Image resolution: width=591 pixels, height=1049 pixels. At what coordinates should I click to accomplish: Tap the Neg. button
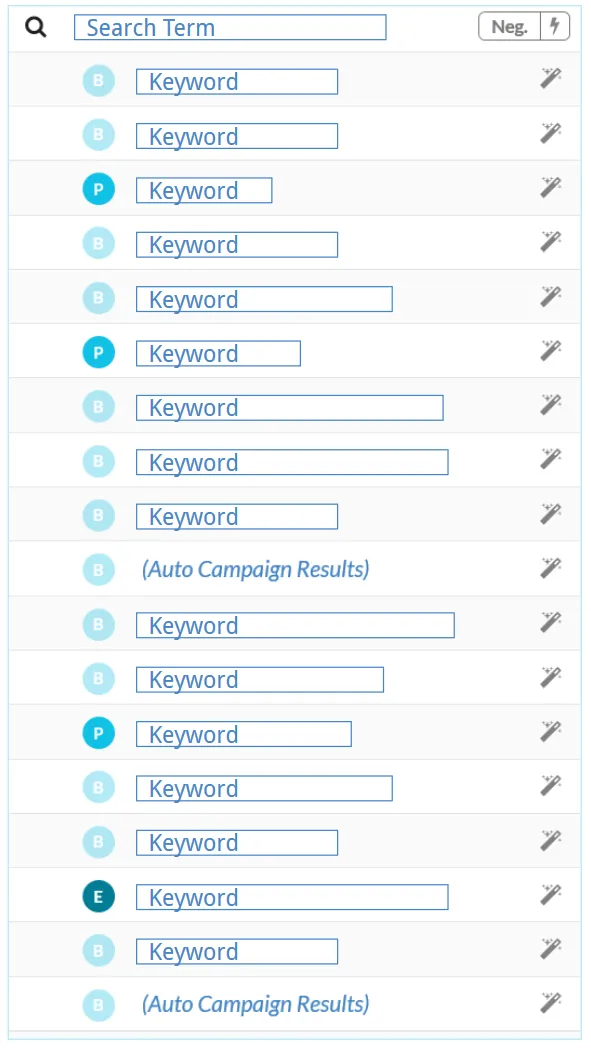pyautogui.click(x=509, y=27)
